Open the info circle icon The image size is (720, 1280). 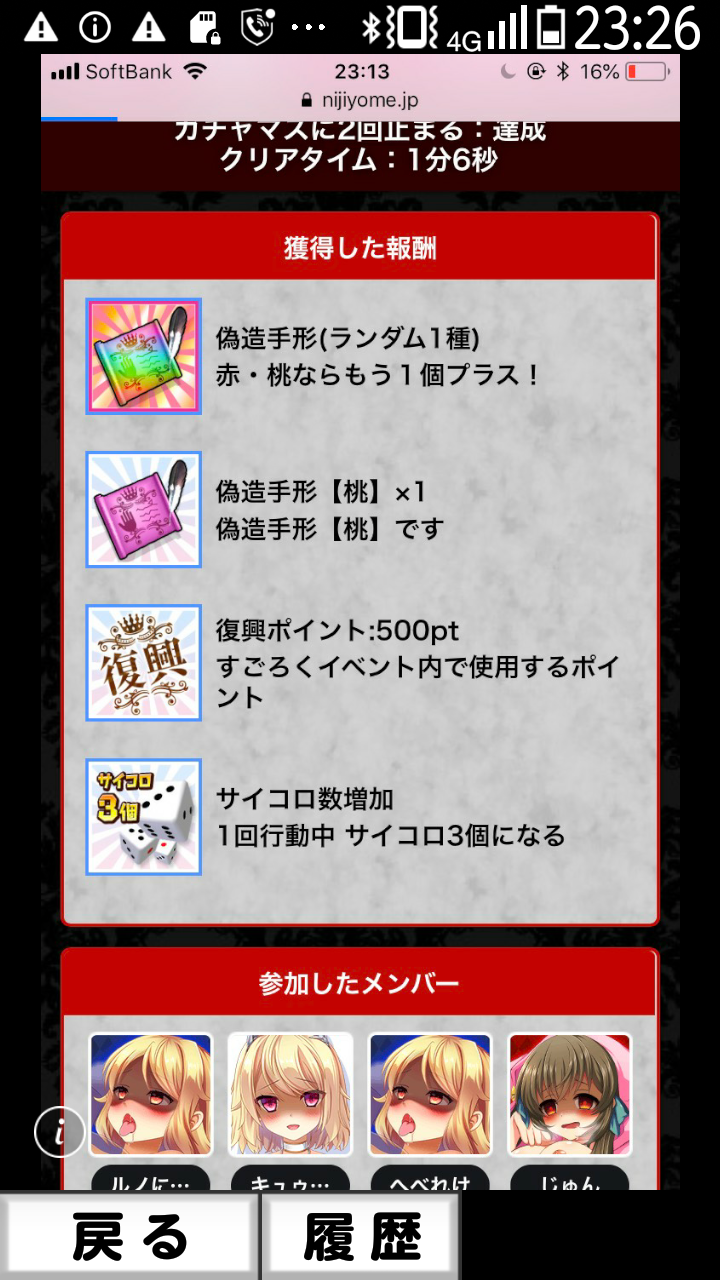[x=60, y=1132]
